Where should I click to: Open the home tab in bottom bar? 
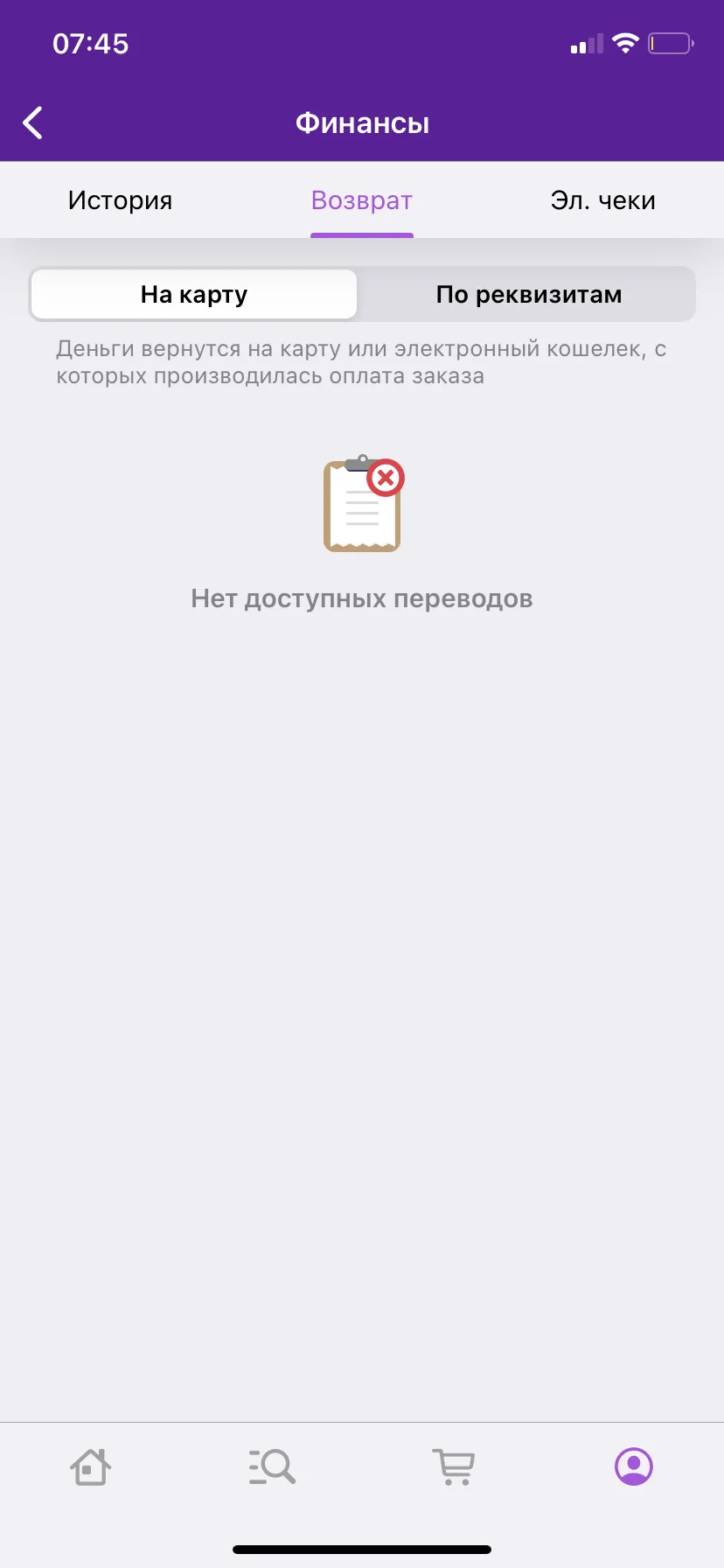[x=91, y=1466]
